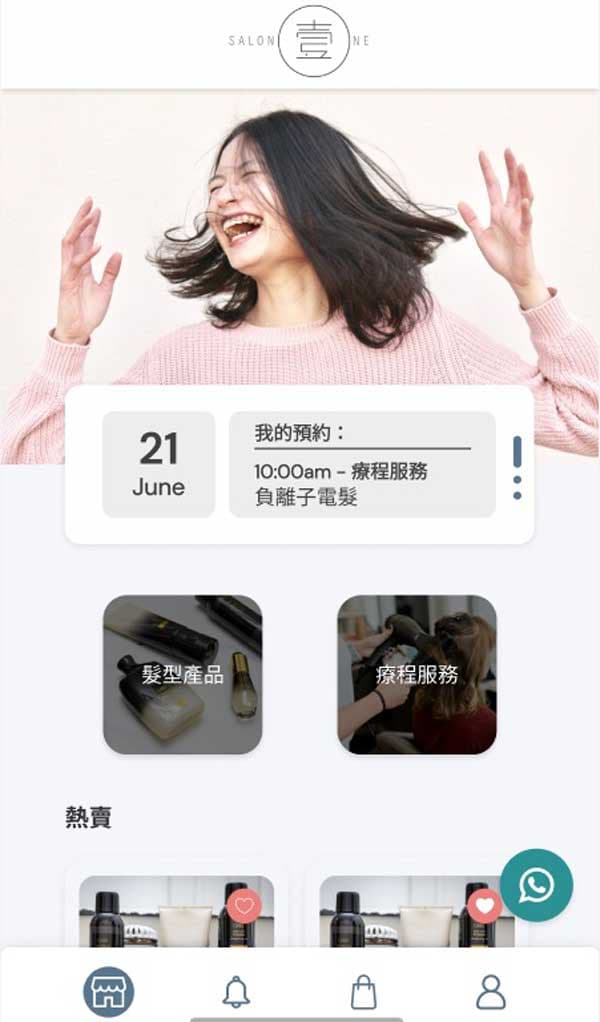The width and height of the screenshot is (600, 1022).
Task: Tap the appointment card page indicator
Action: (517, 467)
